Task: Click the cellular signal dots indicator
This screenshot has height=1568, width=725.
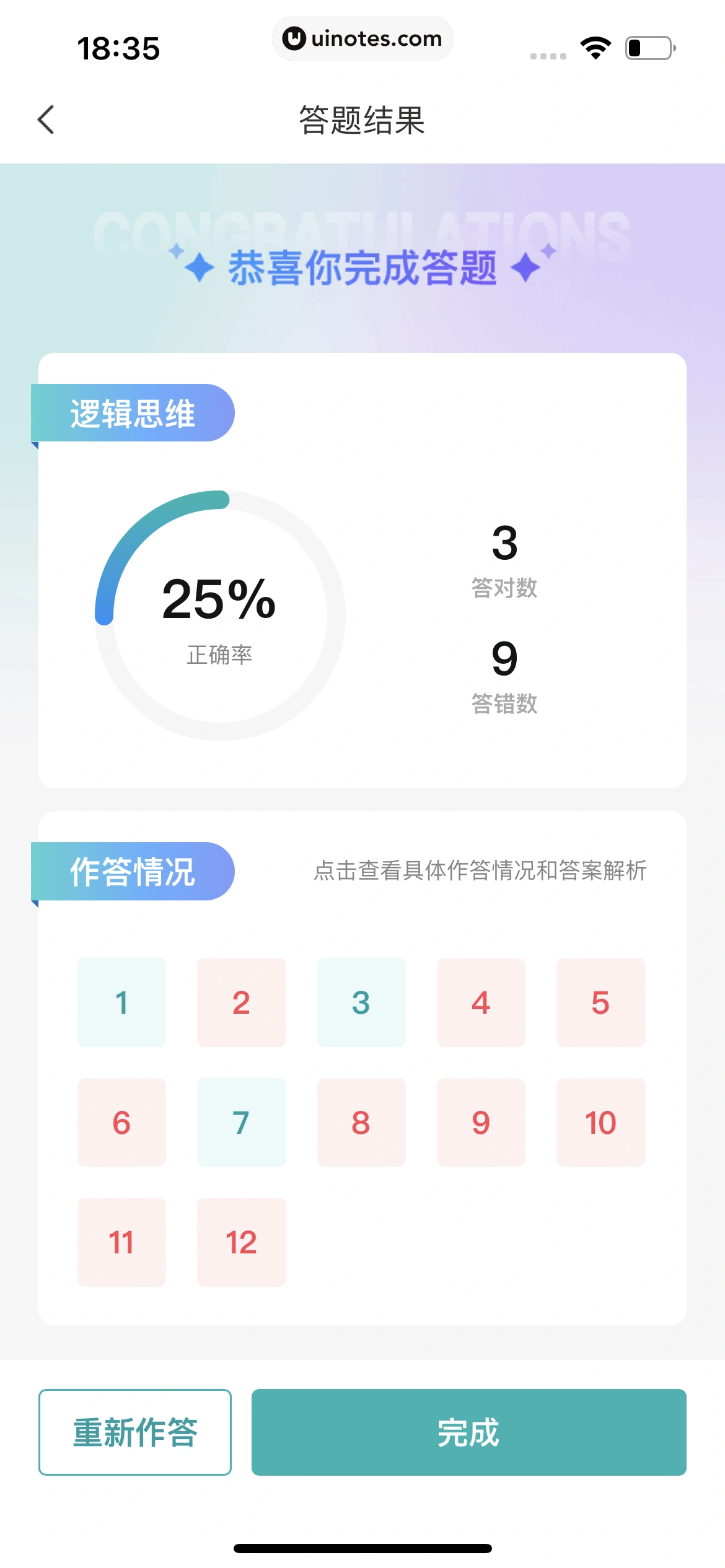Action: 548,56
